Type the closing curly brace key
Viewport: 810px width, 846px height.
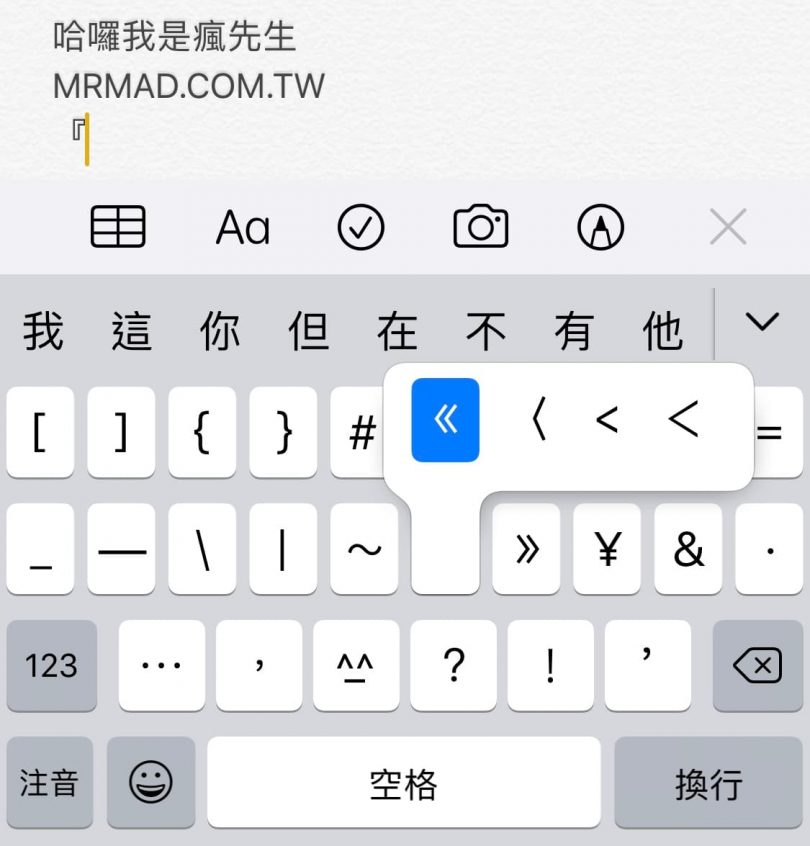[283, 433]
